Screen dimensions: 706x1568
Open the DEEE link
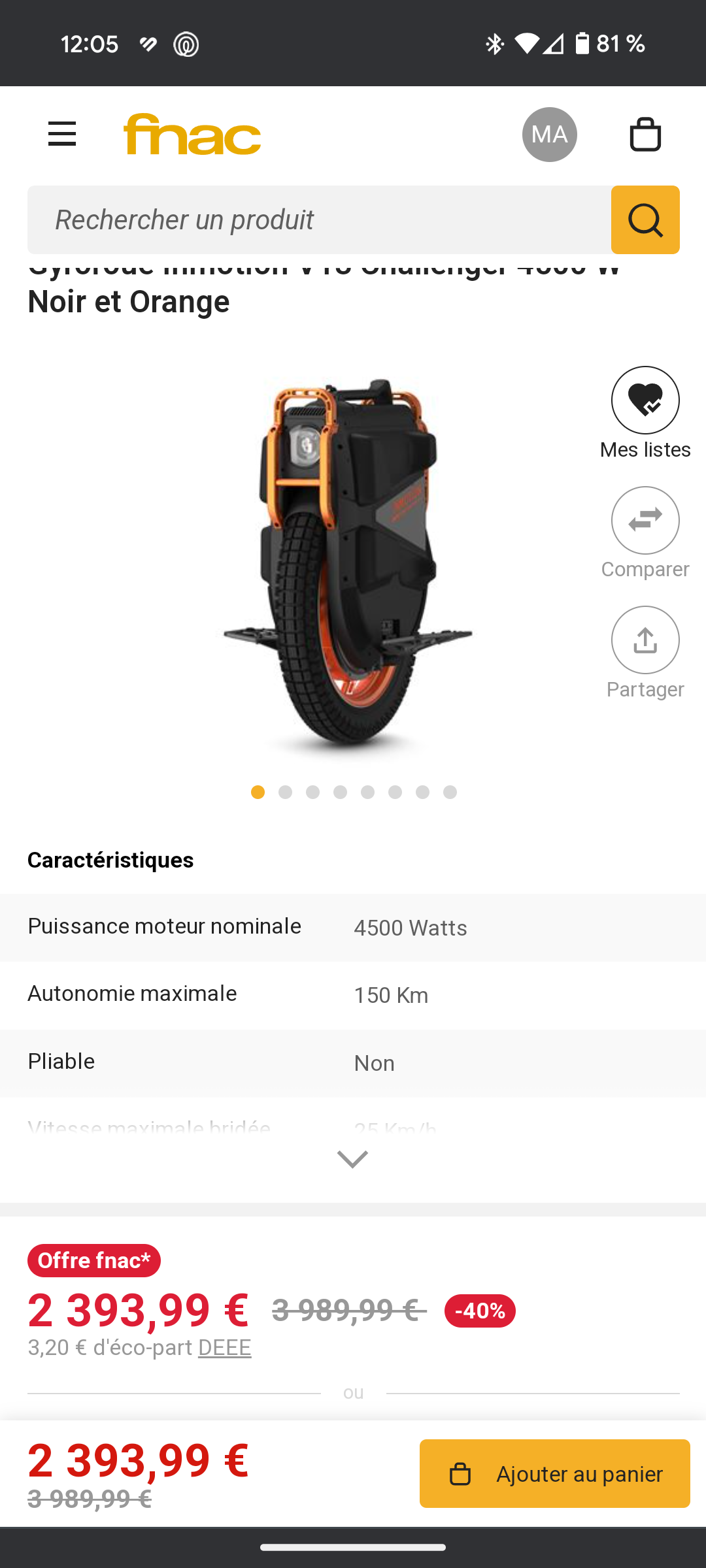click(x=225, y=1347)
